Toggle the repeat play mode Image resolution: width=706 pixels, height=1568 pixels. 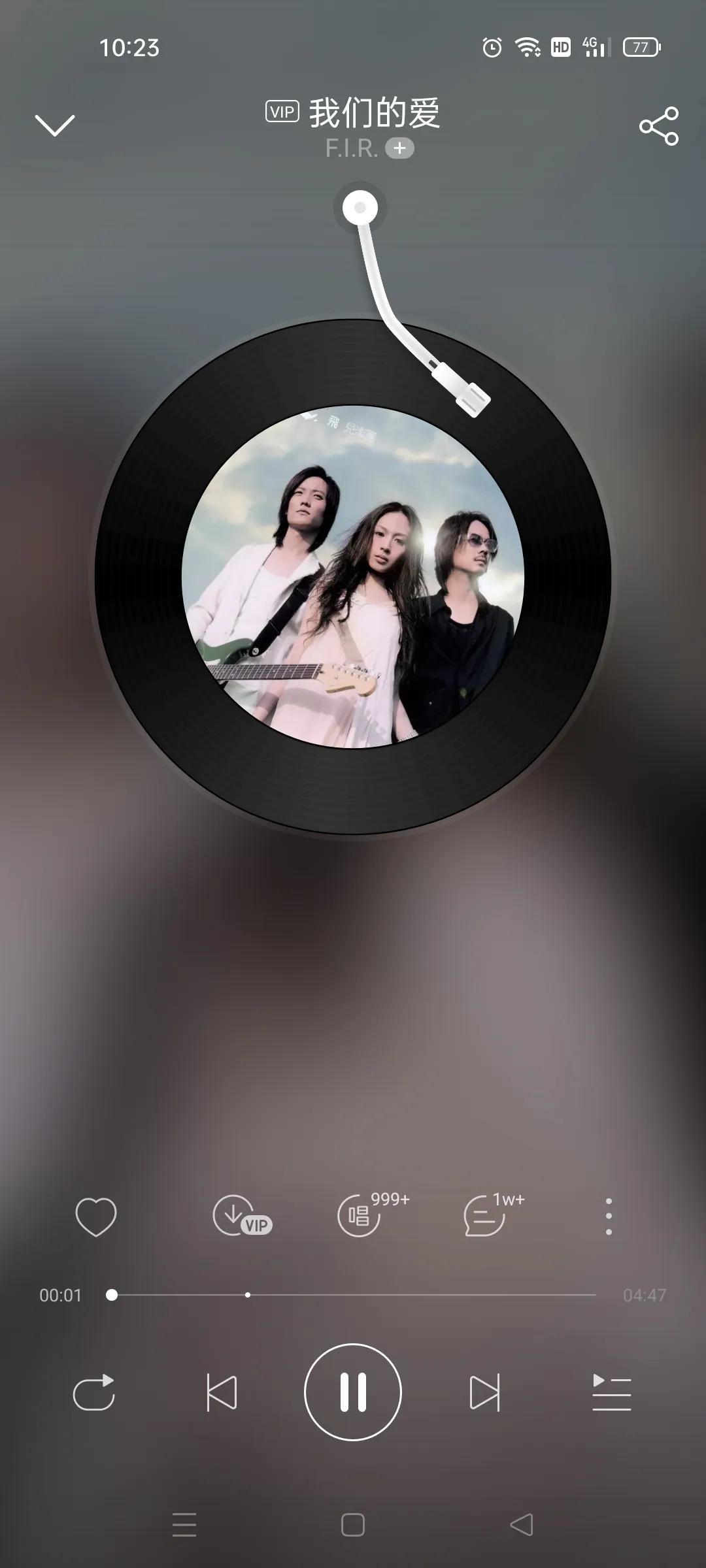[x=95, y=1392]
